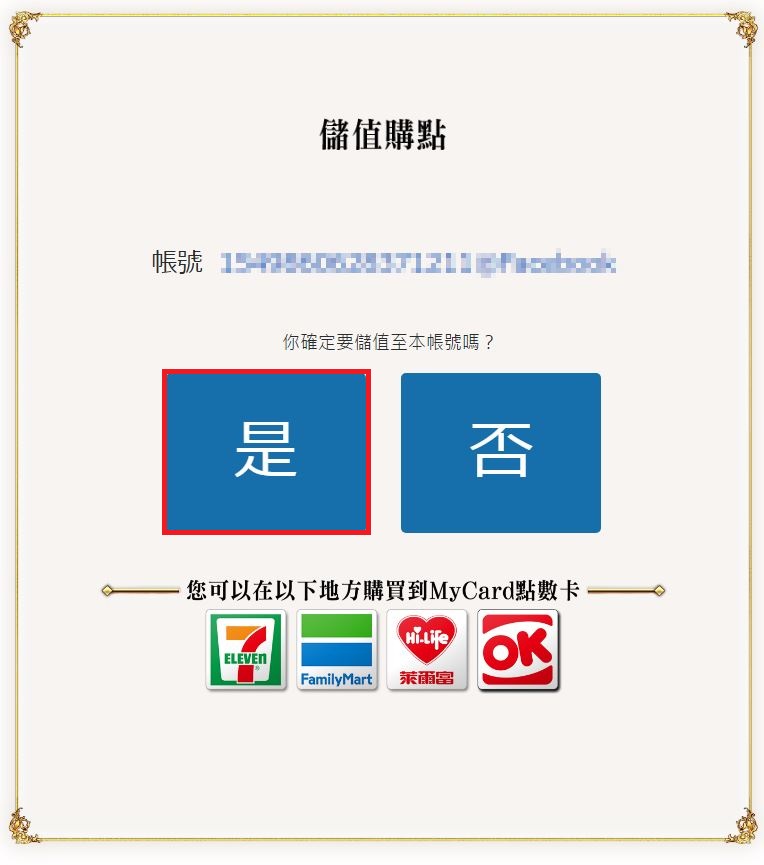The image size is (764, 865).
Task: Confirm top-up by tapping 是
Action: pyautogui.click(x=266, y=452)
